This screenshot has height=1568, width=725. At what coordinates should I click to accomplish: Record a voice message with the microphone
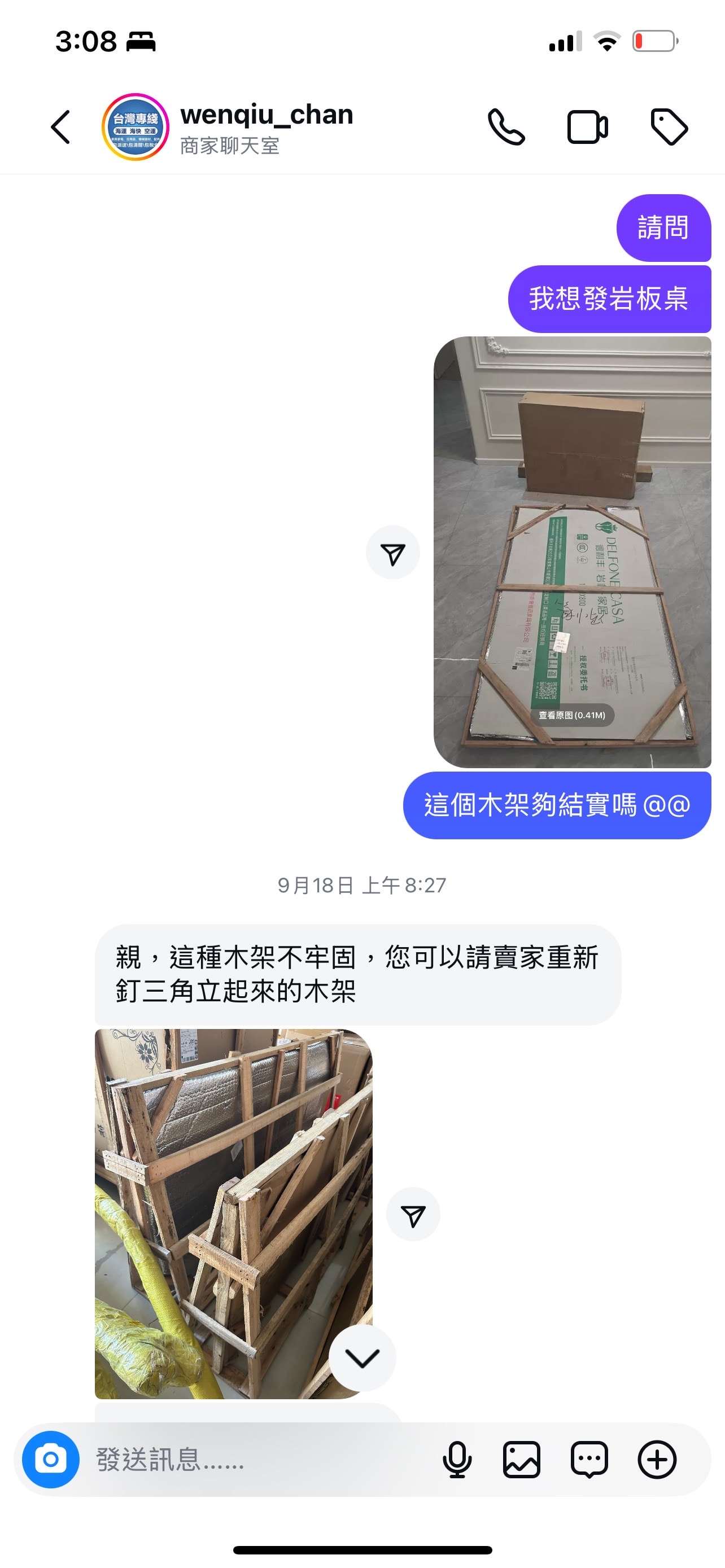pos(457,1459)
